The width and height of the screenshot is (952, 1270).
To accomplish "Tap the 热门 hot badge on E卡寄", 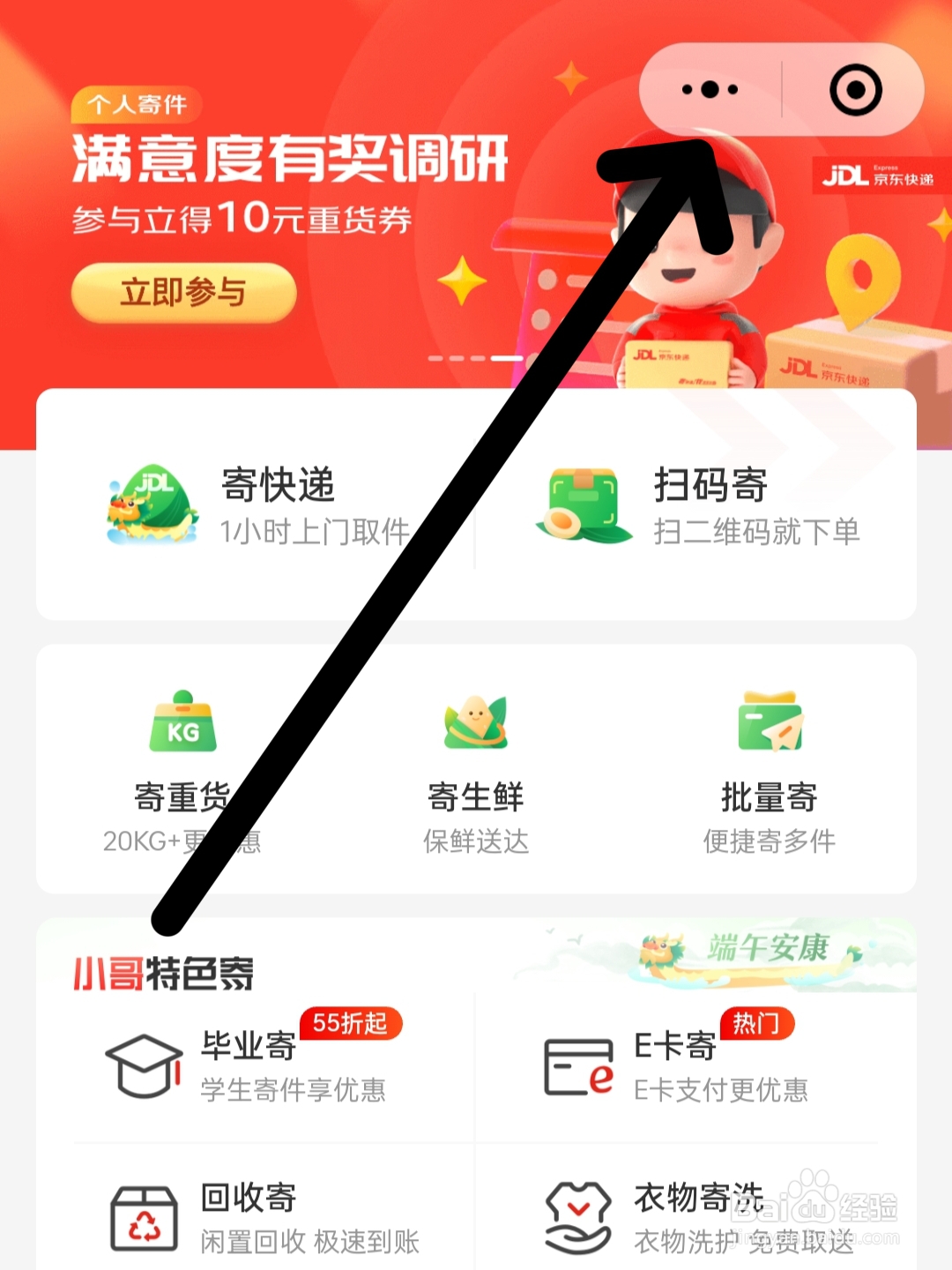I will [756, 1023].
